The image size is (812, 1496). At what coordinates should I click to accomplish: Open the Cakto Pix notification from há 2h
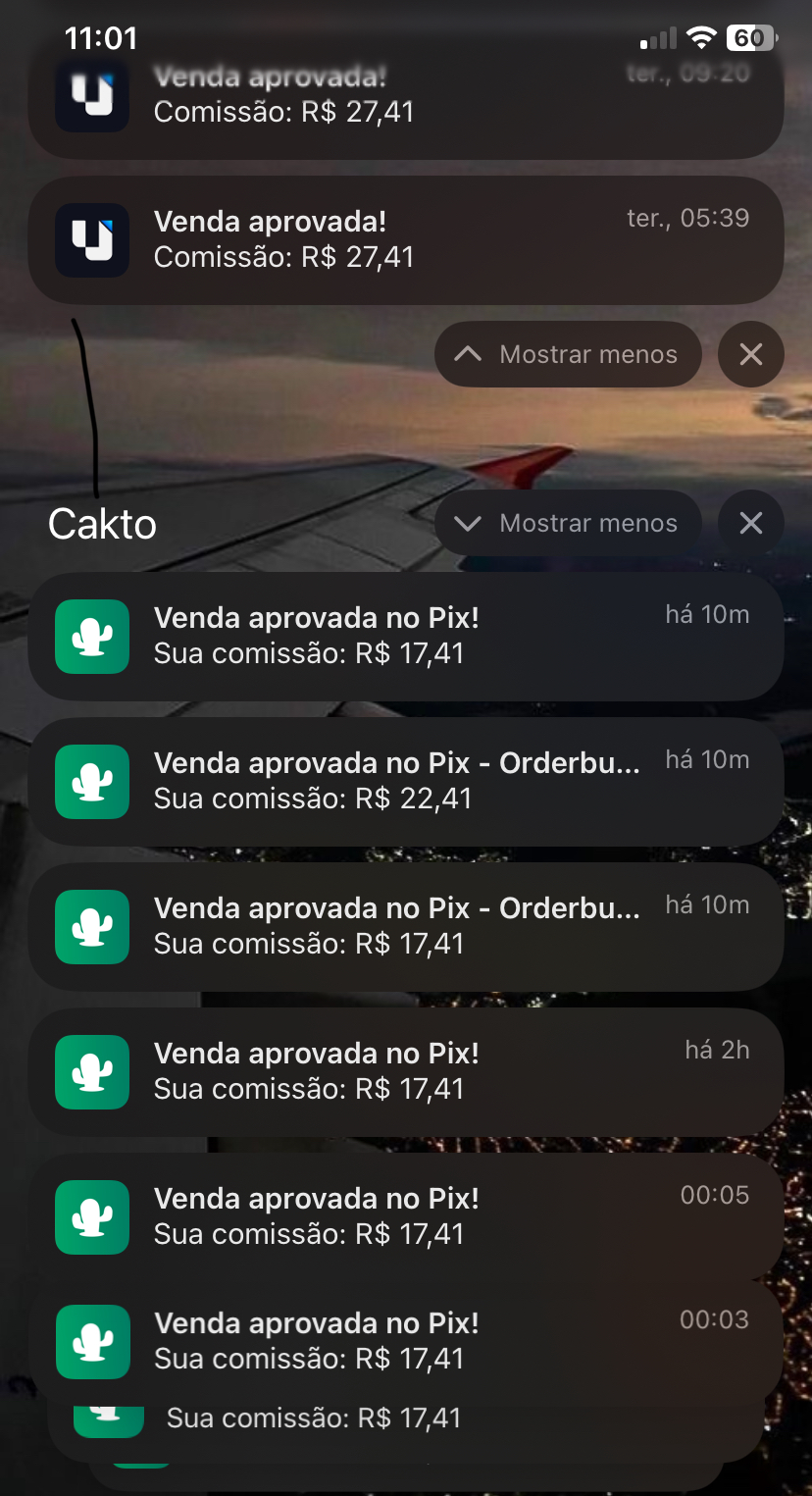[406, 1072]
